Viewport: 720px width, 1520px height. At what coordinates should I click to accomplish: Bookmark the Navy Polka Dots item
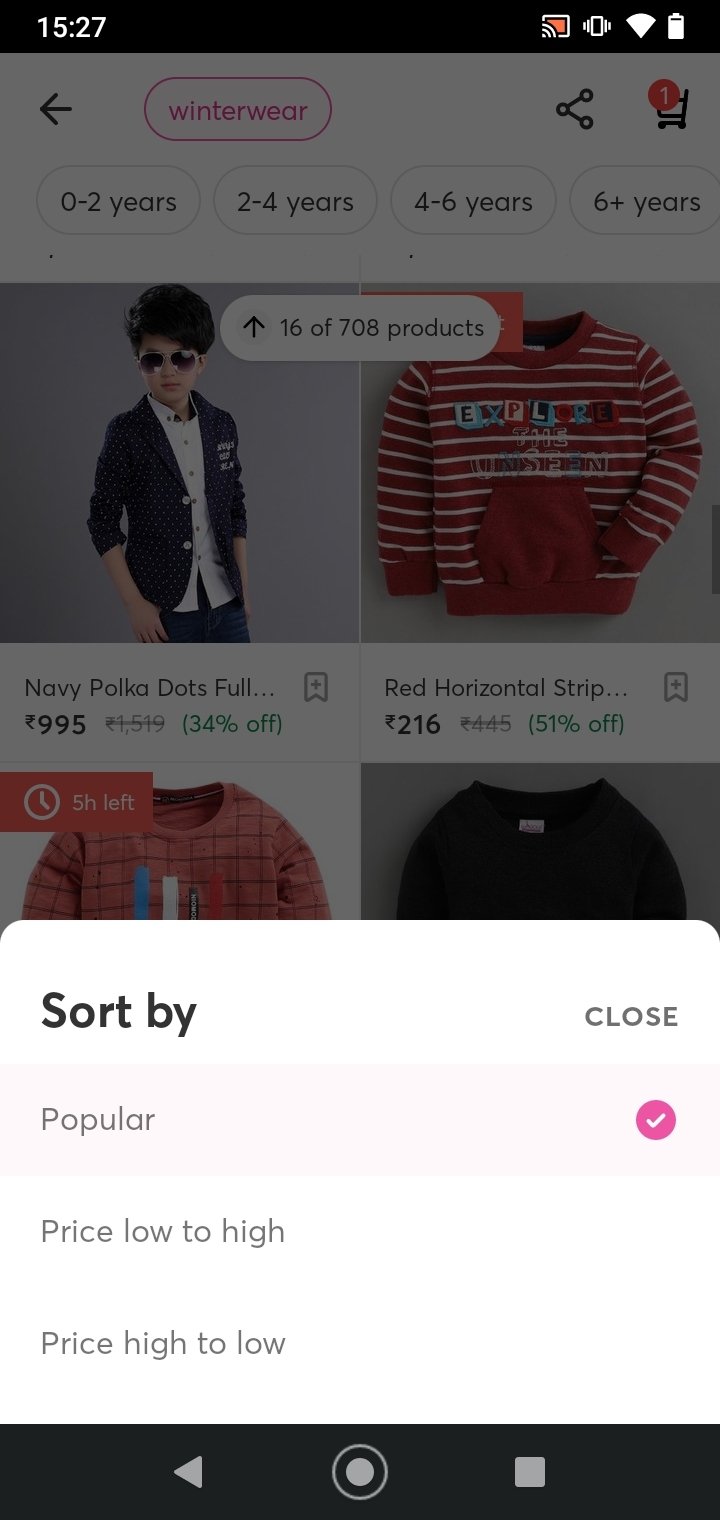click(316, 688)
